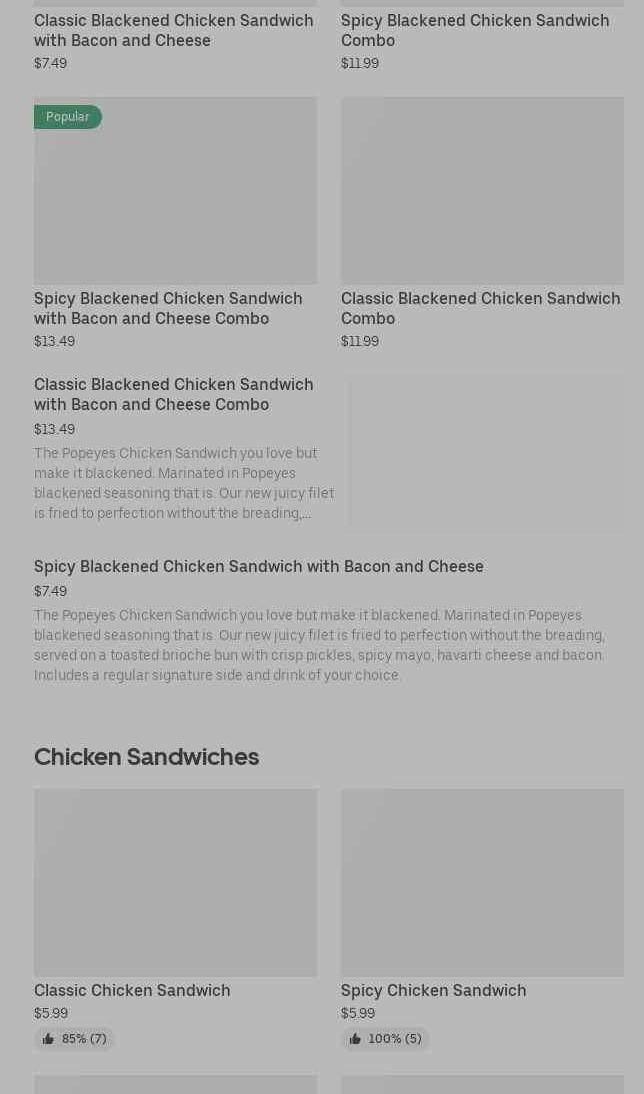The height and width of the screenshot is (1094, 644).
Task: Open Spicy Blackened Chicken Sandwich Combo item
Action: (x=482, y=36)
